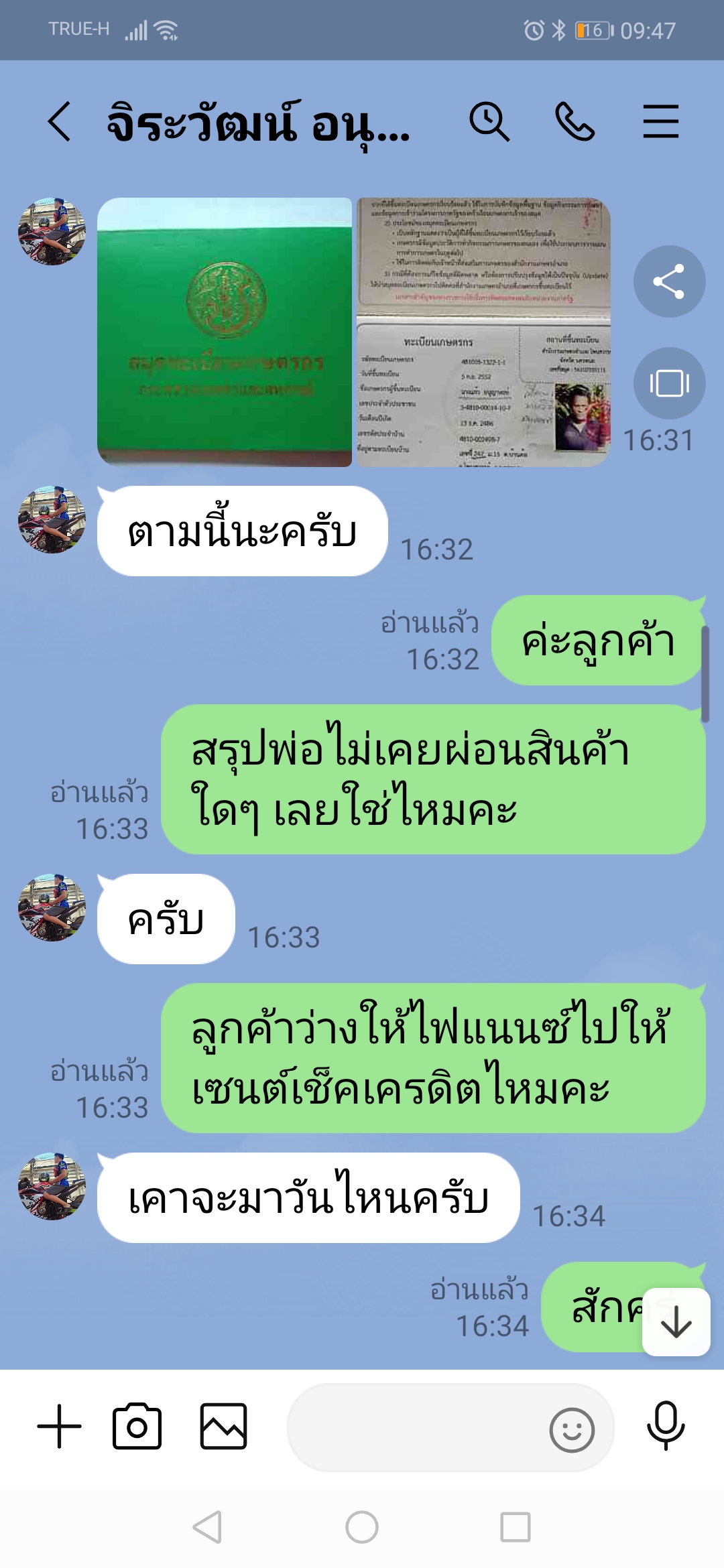Viewport: 724px width, 1568px height.
Task: Launch the camera to take a photo
Action: click(137, 1427)
